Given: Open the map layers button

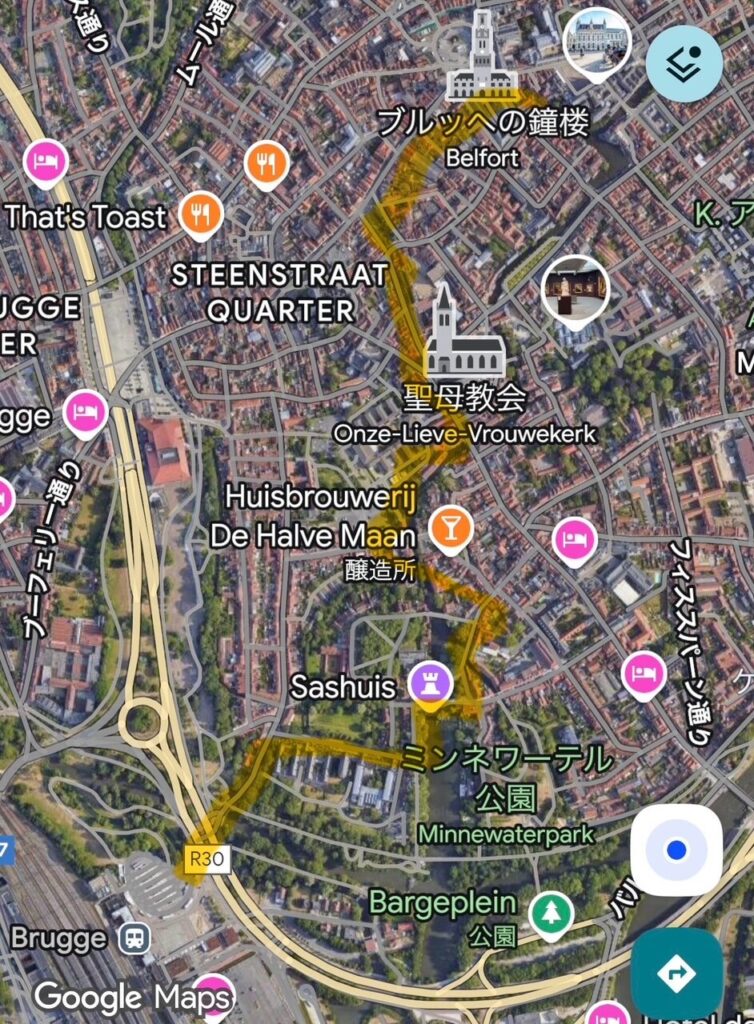Looking at the screenshot, I should (x=684, y=60).
